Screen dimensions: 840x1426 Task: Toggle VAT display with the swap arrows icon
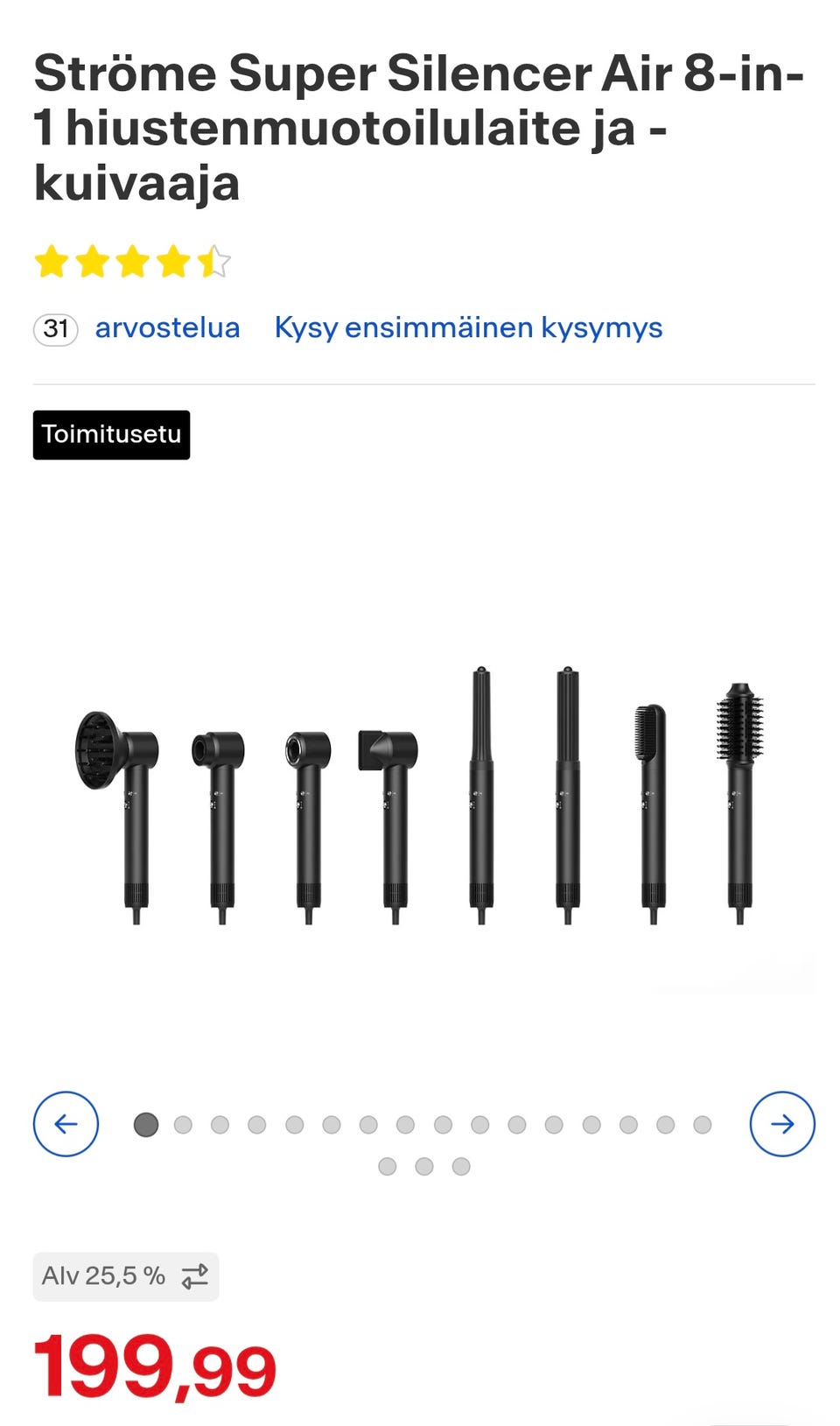click(x=196, y=1275)
